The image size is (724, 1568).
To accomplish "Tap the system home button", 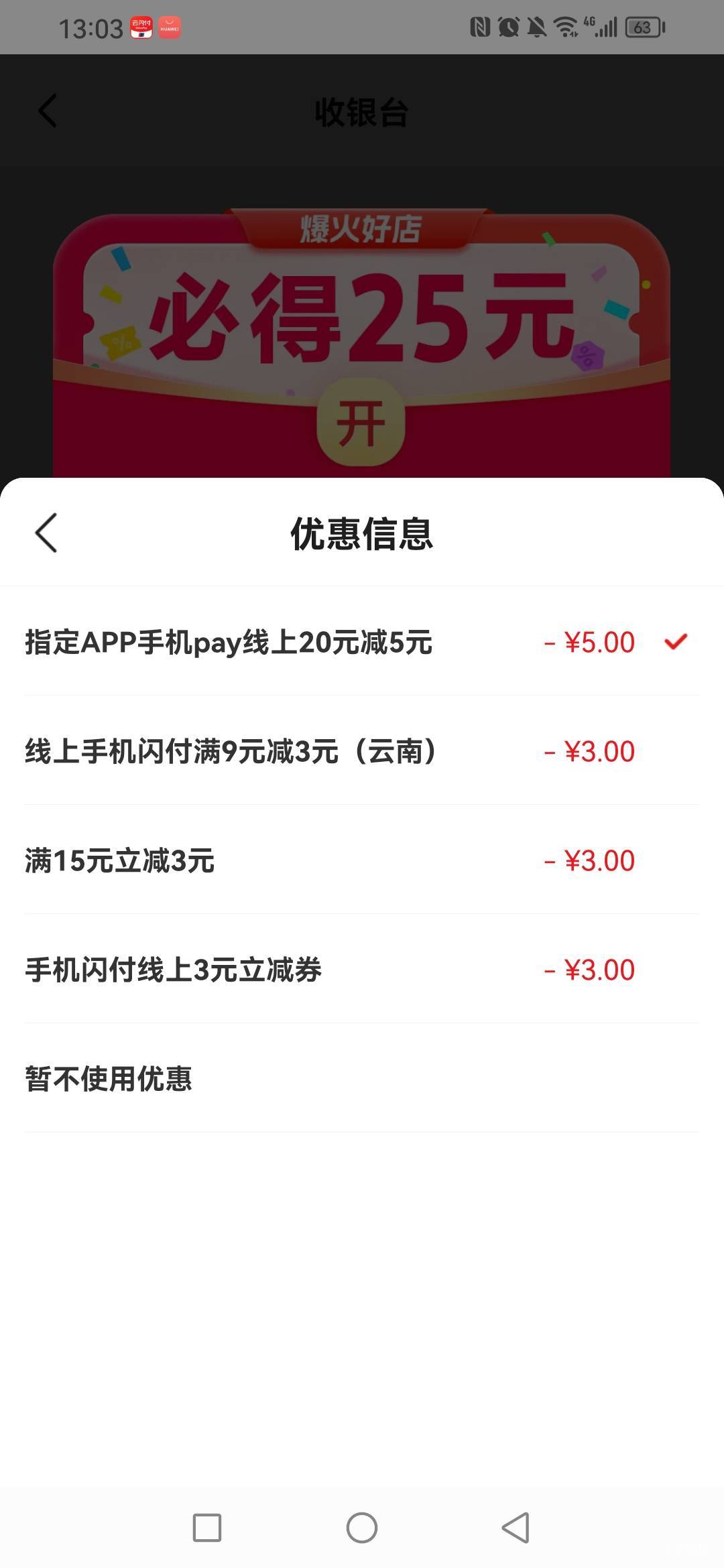I will (362, 1528).
